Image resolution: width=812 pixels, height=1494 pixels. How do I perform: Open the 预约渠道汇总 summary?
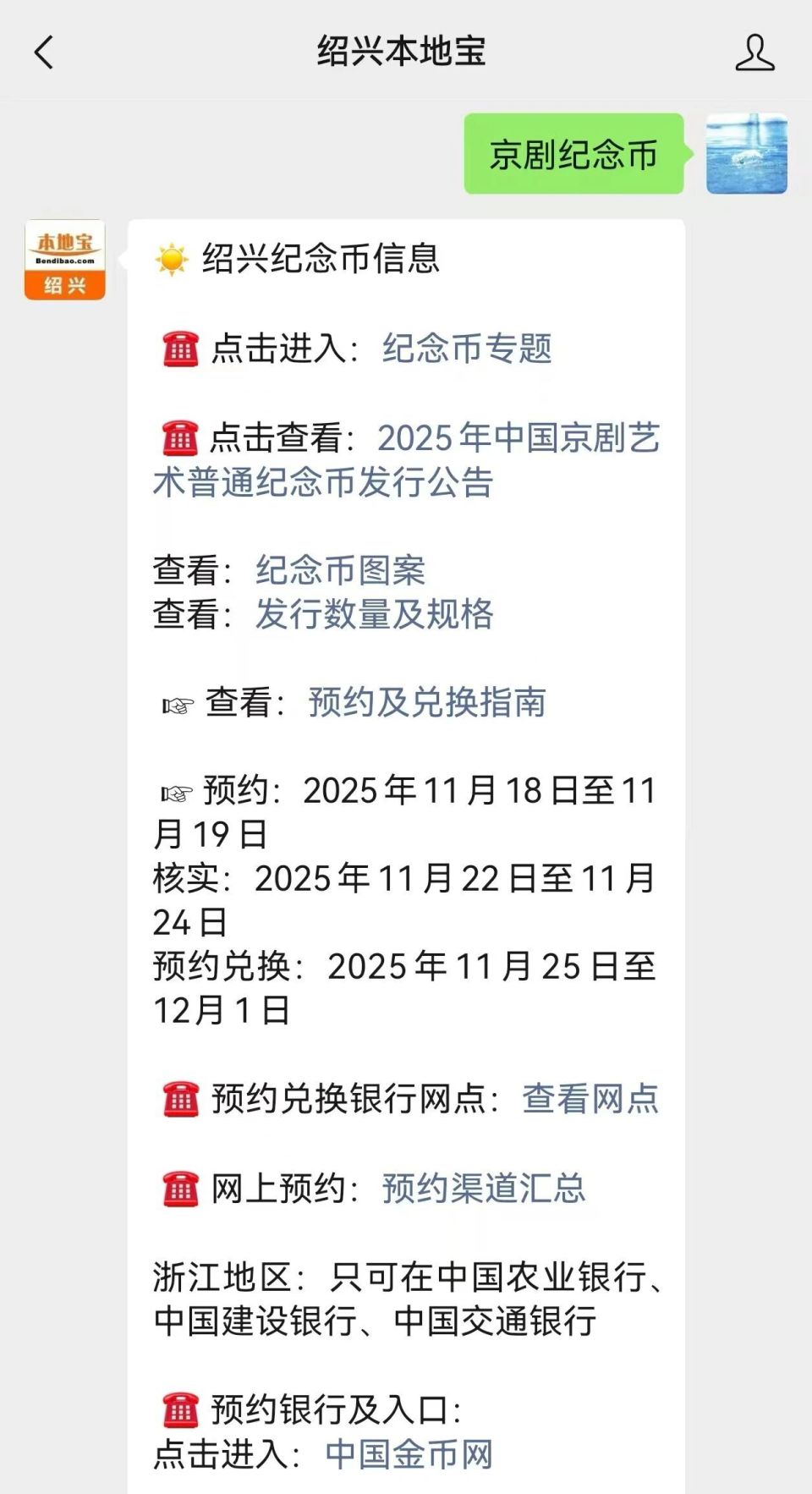tap(483, 1189)
